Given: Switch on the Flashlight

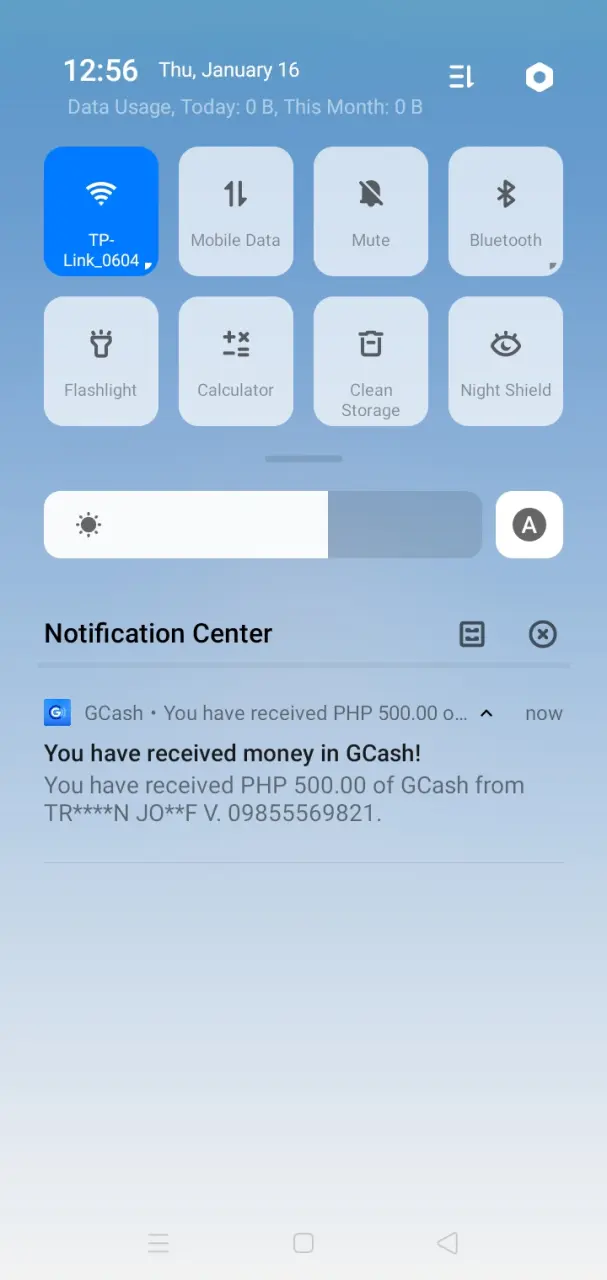Looking at the screenshot, I should point(101,361).
